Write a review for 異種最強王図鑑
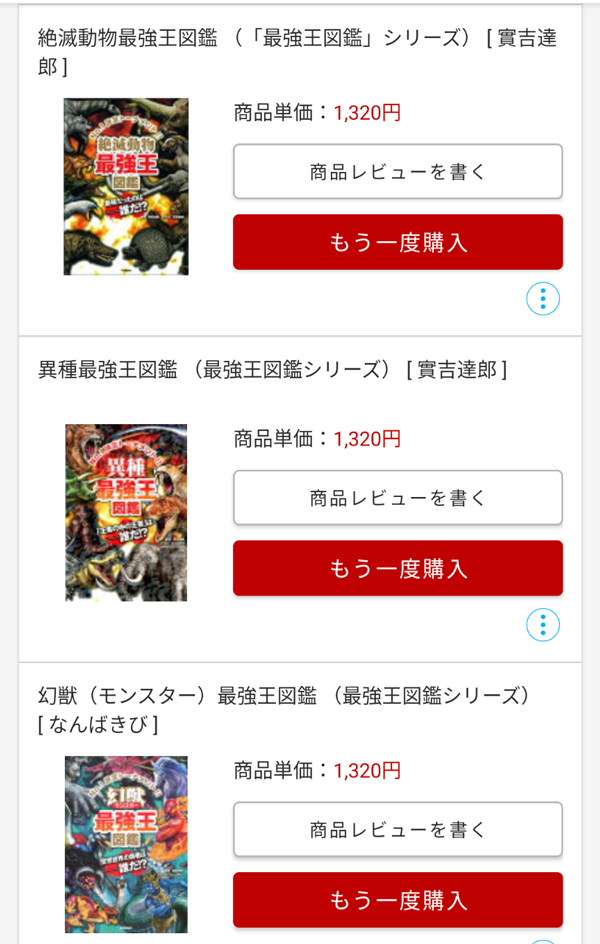 398,497
